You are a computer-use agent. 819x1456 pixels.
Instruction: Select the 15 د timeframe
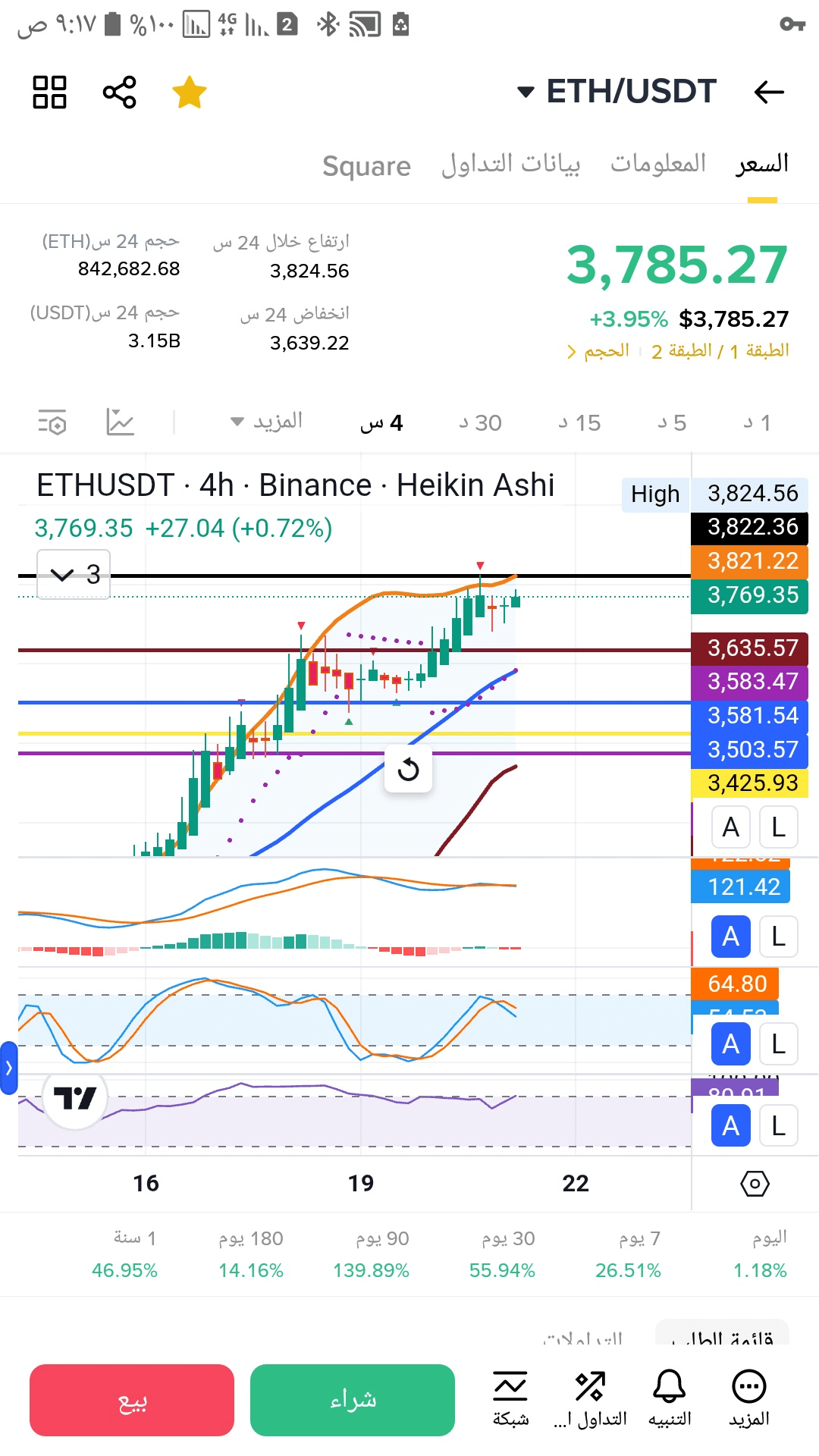coord(579,422)
